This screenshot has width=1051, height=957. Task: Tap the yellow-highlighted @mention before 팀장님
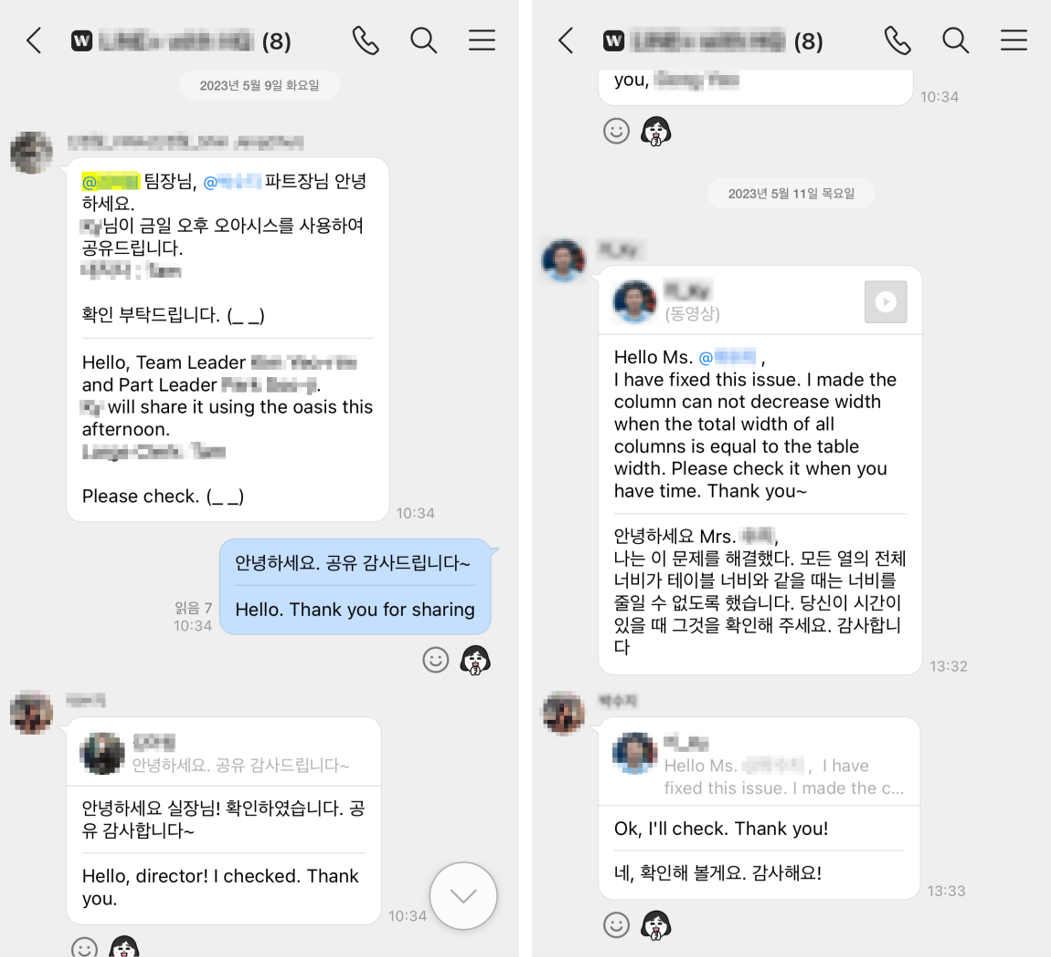(110, 182)
